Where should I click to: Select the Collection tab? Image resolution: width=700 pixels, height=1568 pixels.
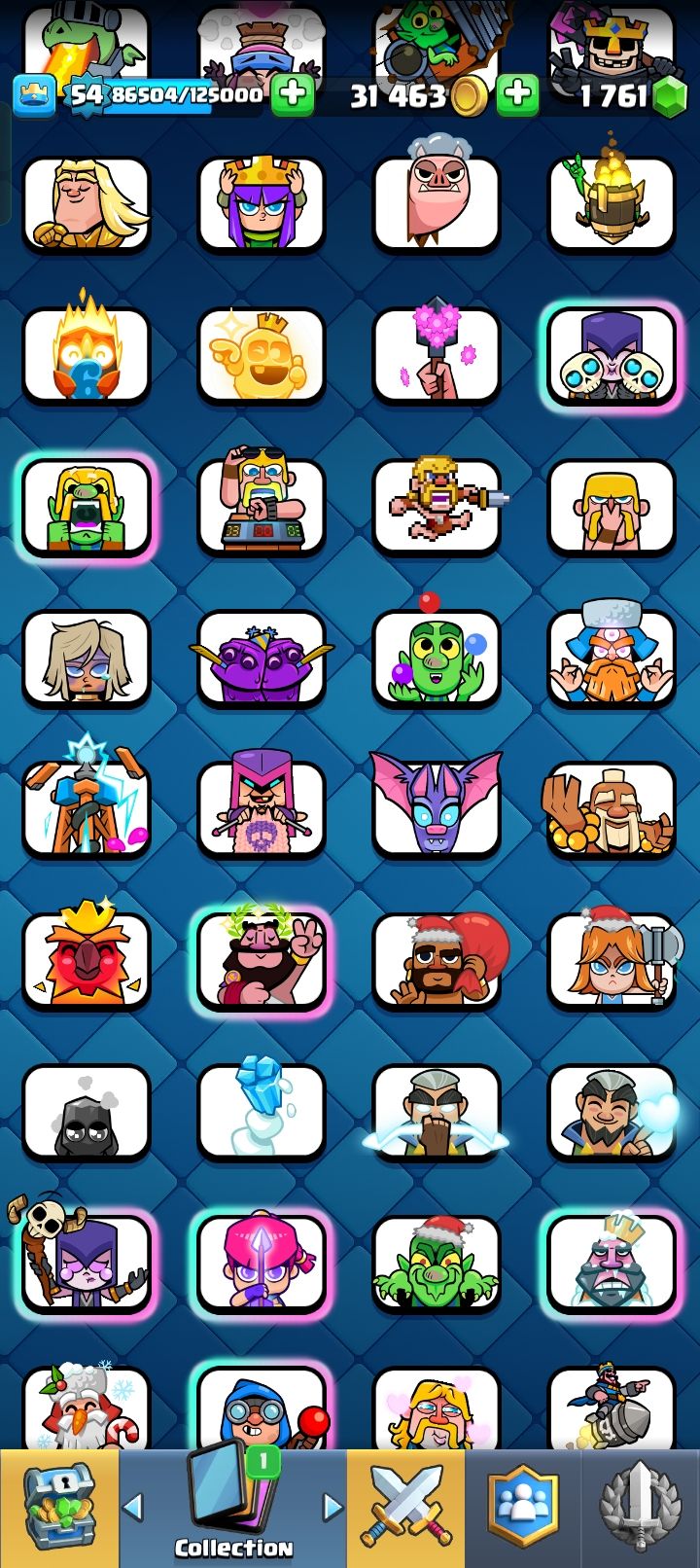click(233, 1509)
